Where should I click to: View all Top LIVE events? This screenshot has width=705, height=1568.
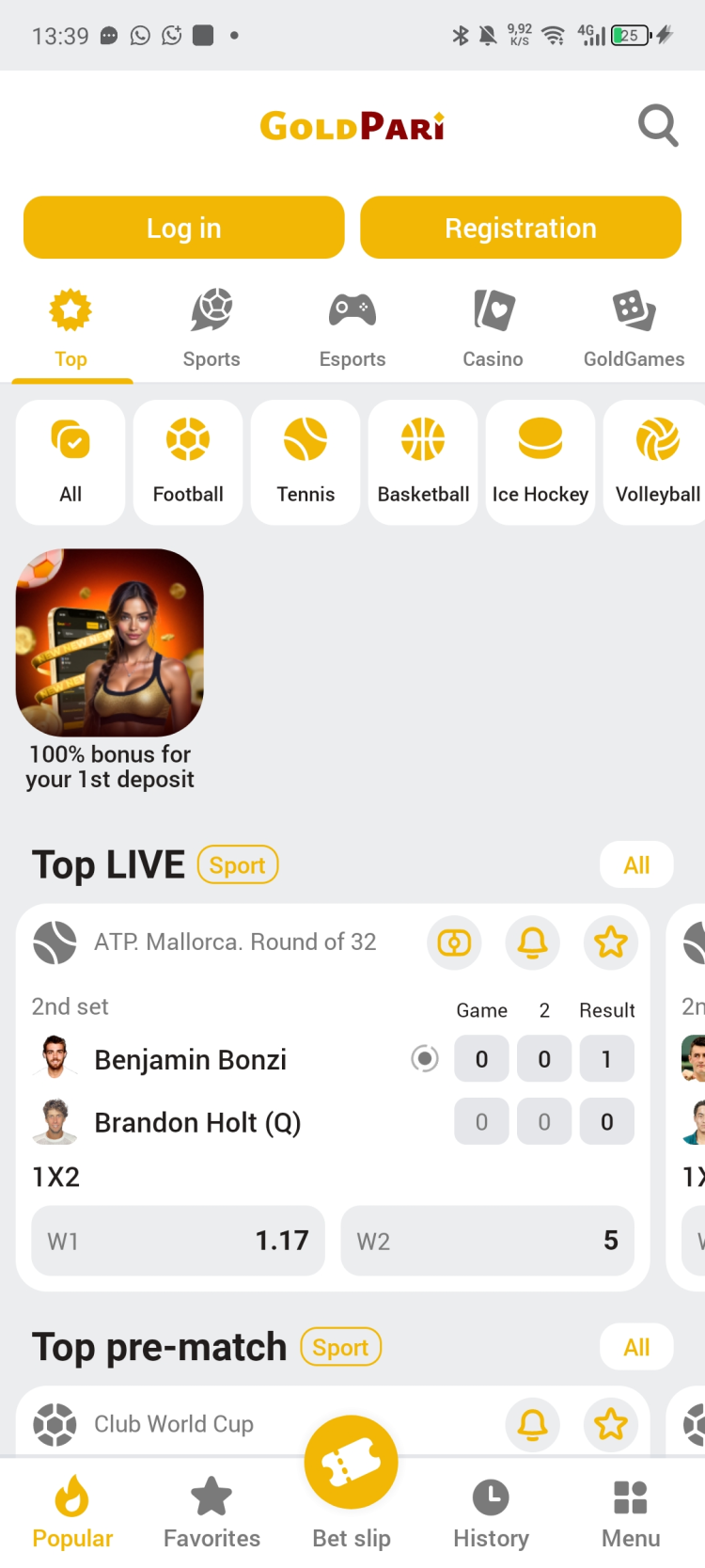[636, 864]
